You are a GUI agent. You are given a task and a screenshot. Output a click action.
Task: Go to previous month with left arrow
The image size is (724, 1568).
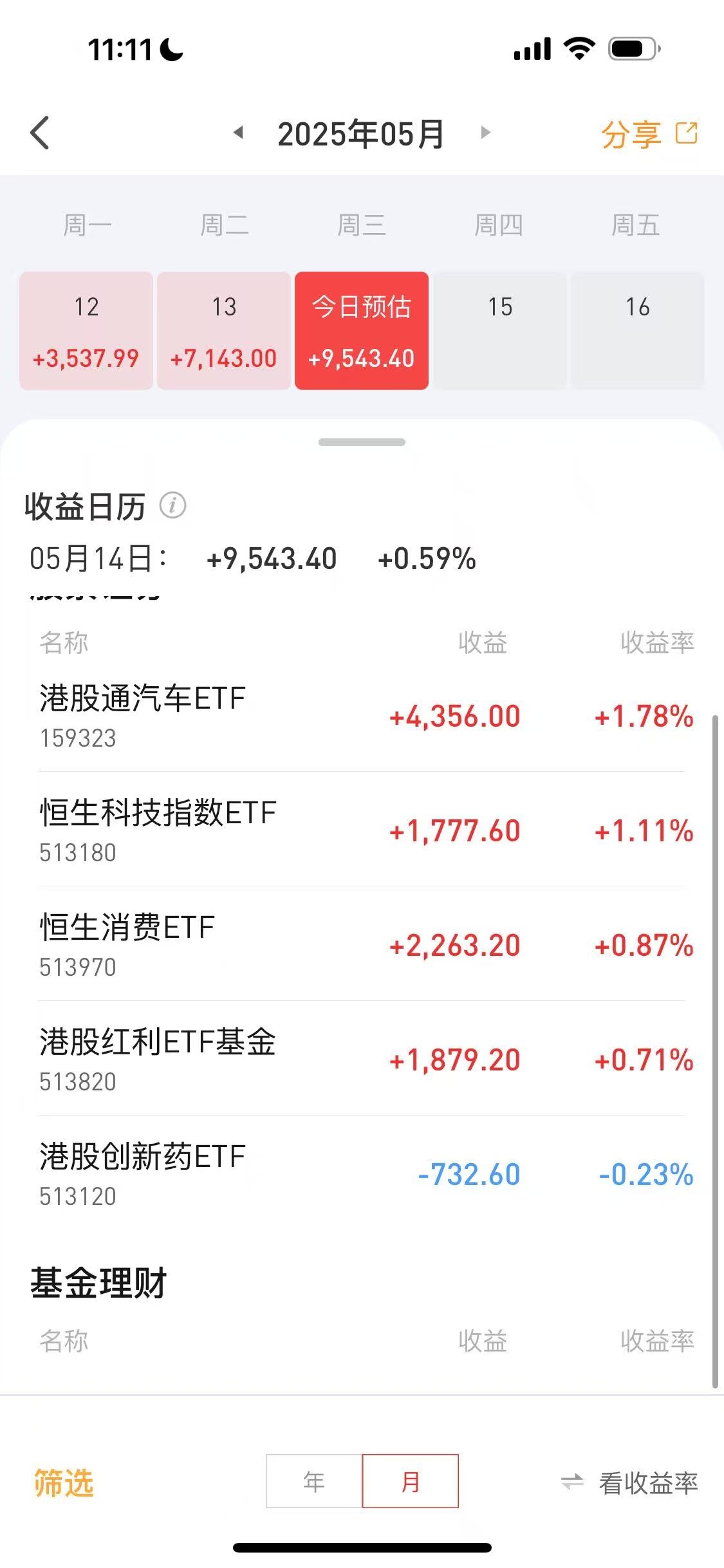point(238,133)
